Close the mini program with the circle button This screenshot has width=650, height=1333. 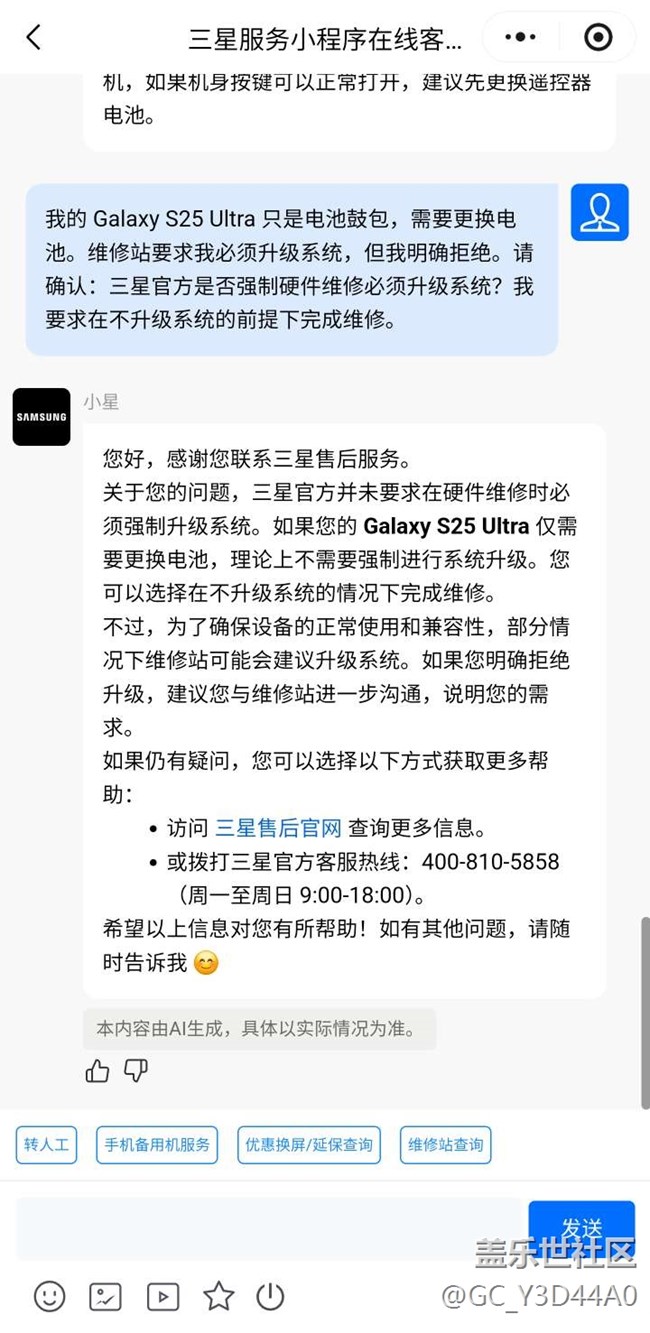tap(597, 38)
